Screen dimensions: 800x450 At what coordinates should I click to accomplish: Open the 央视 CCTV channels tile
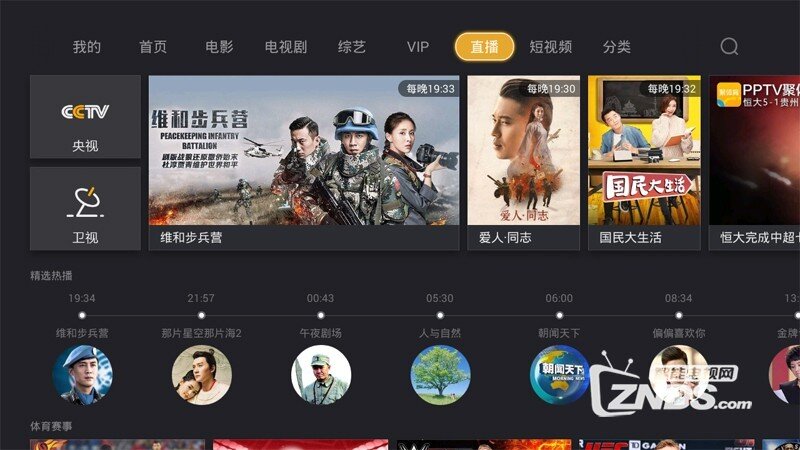pyautogui.click(x=85, y=117)
